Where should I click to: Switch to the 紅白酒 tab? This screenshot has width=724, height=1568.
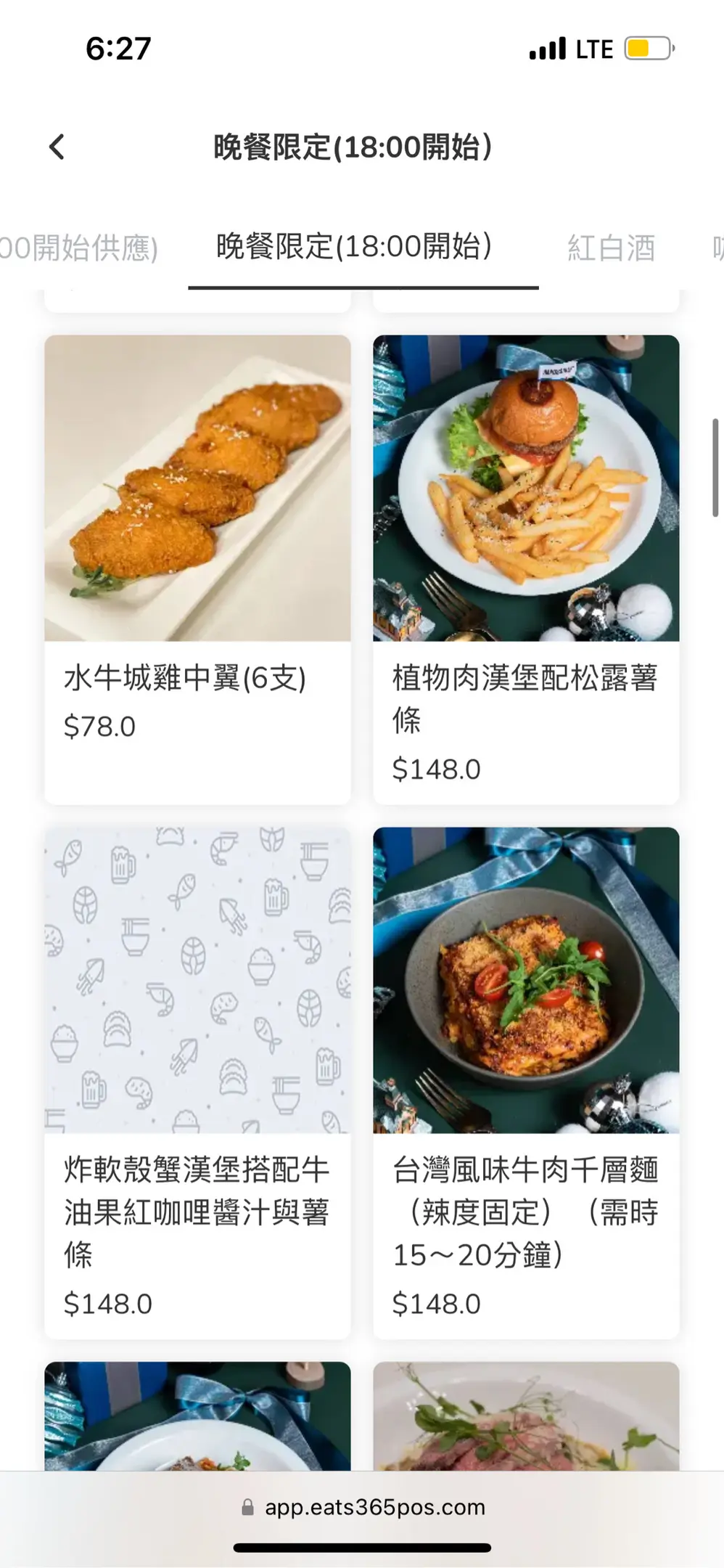(611, 248)
